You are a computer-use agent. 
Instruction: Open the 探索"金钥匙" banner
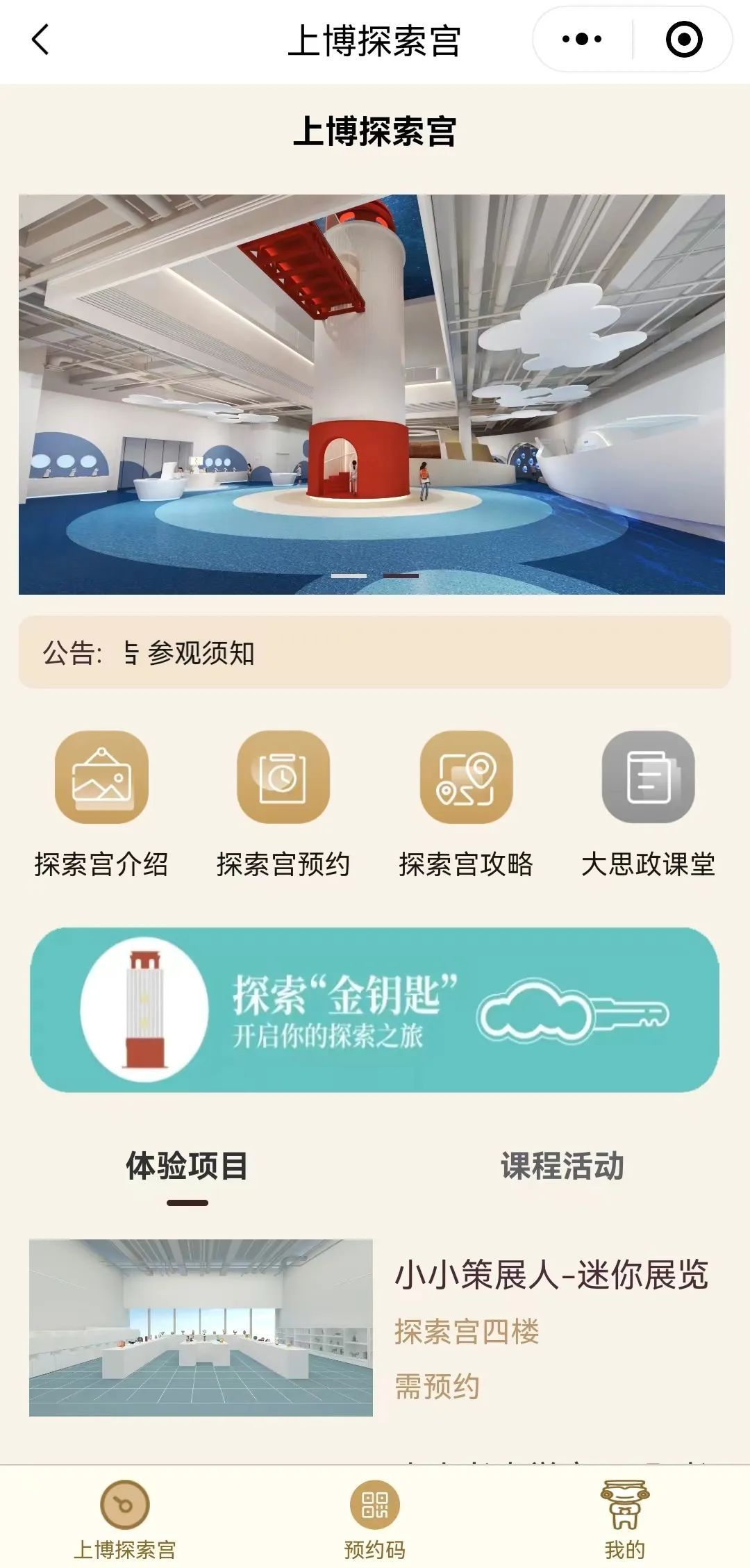[x=374, y=1009]
